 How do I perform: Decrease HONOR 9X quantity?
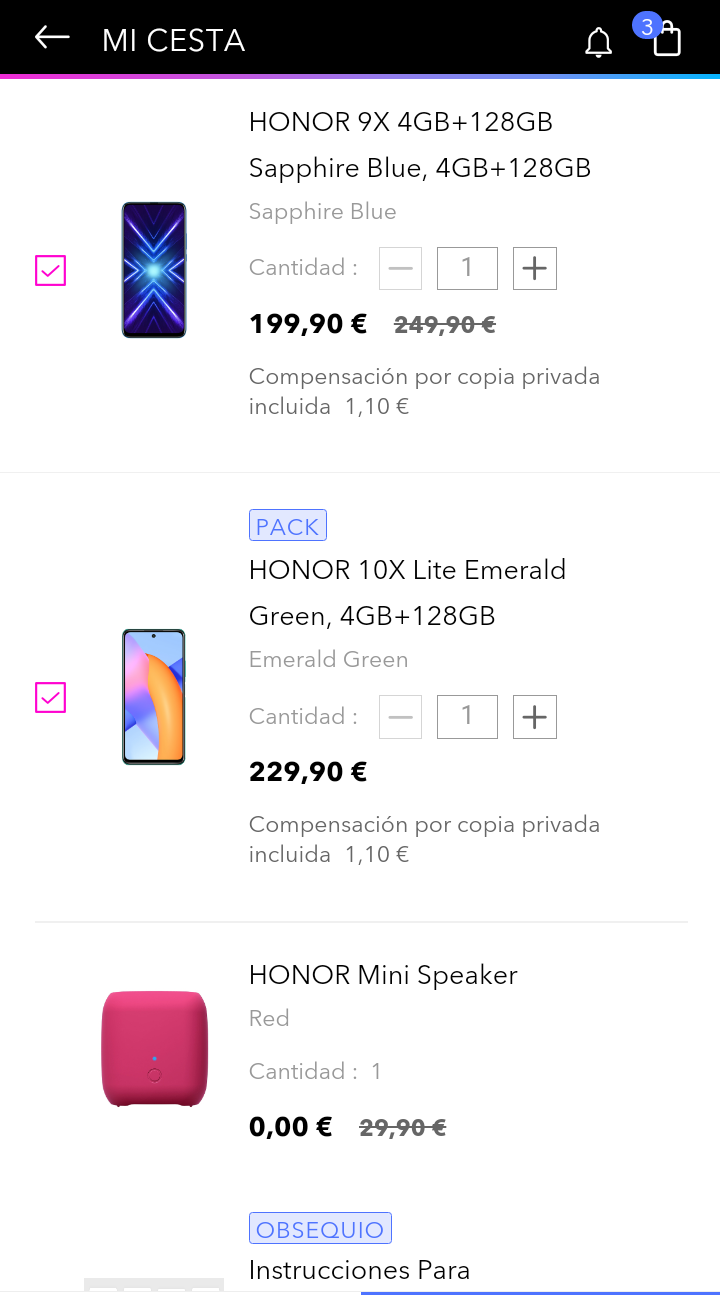point(400,268)
